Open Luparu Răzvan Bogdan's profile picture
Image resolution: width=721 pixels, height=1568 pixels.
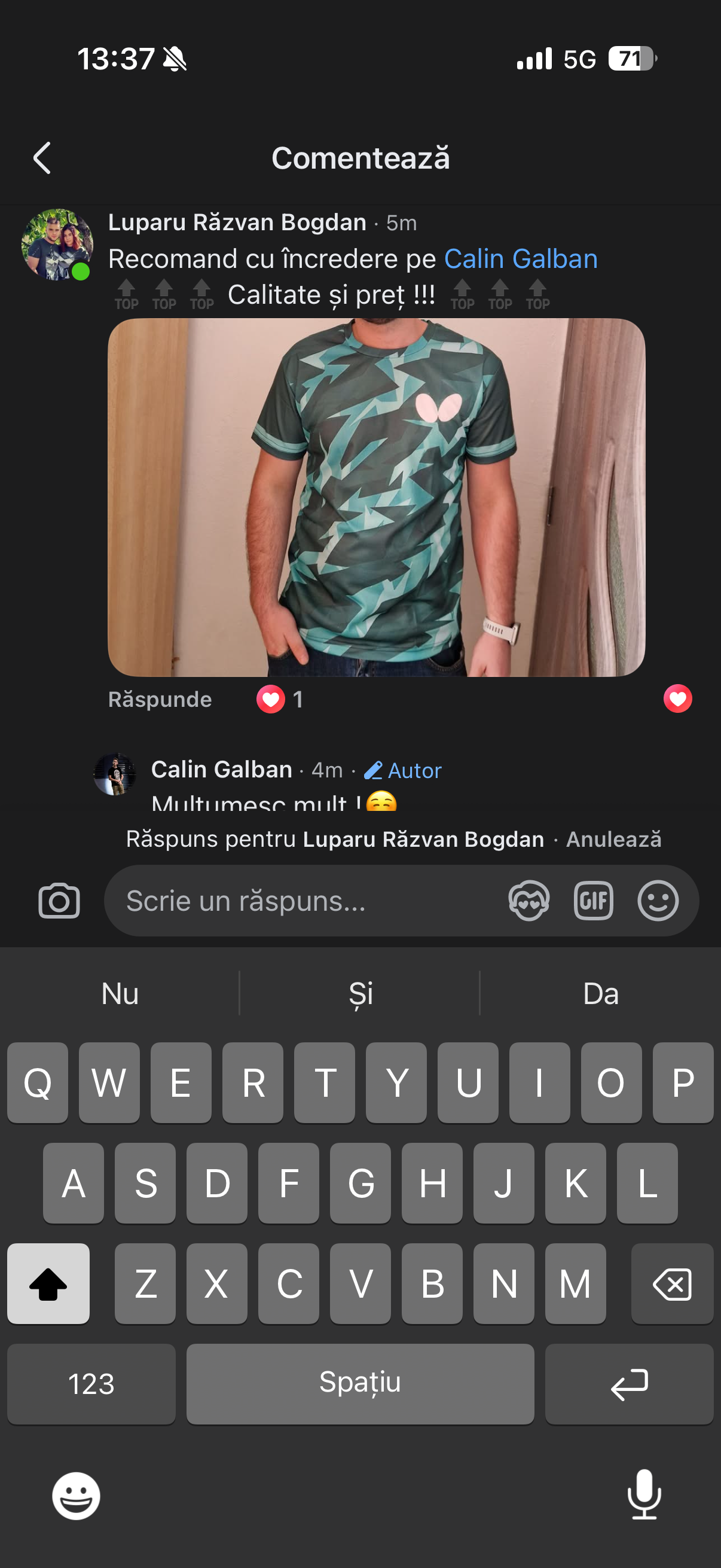point(57,245)
